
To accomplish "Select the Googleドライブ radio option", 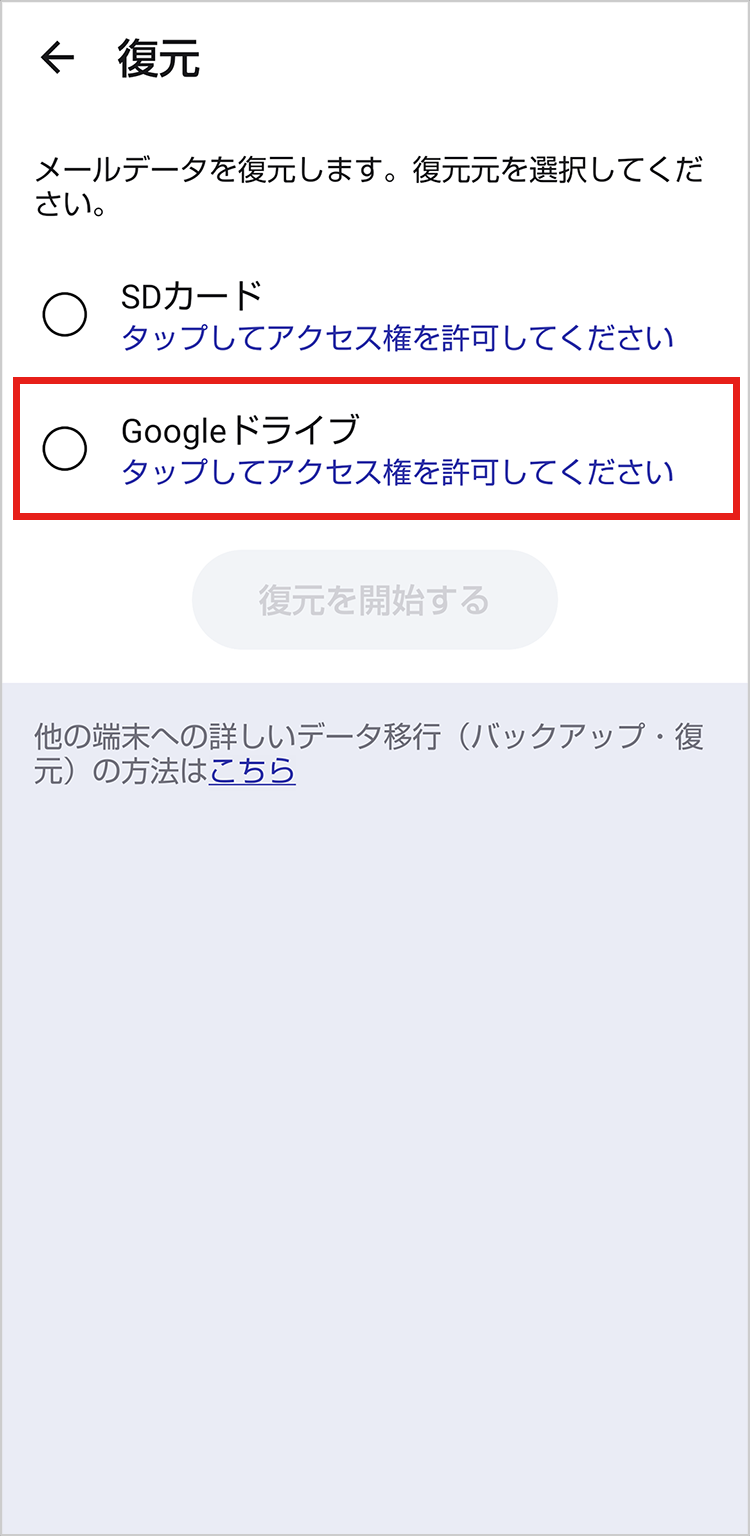I will 65,449.
